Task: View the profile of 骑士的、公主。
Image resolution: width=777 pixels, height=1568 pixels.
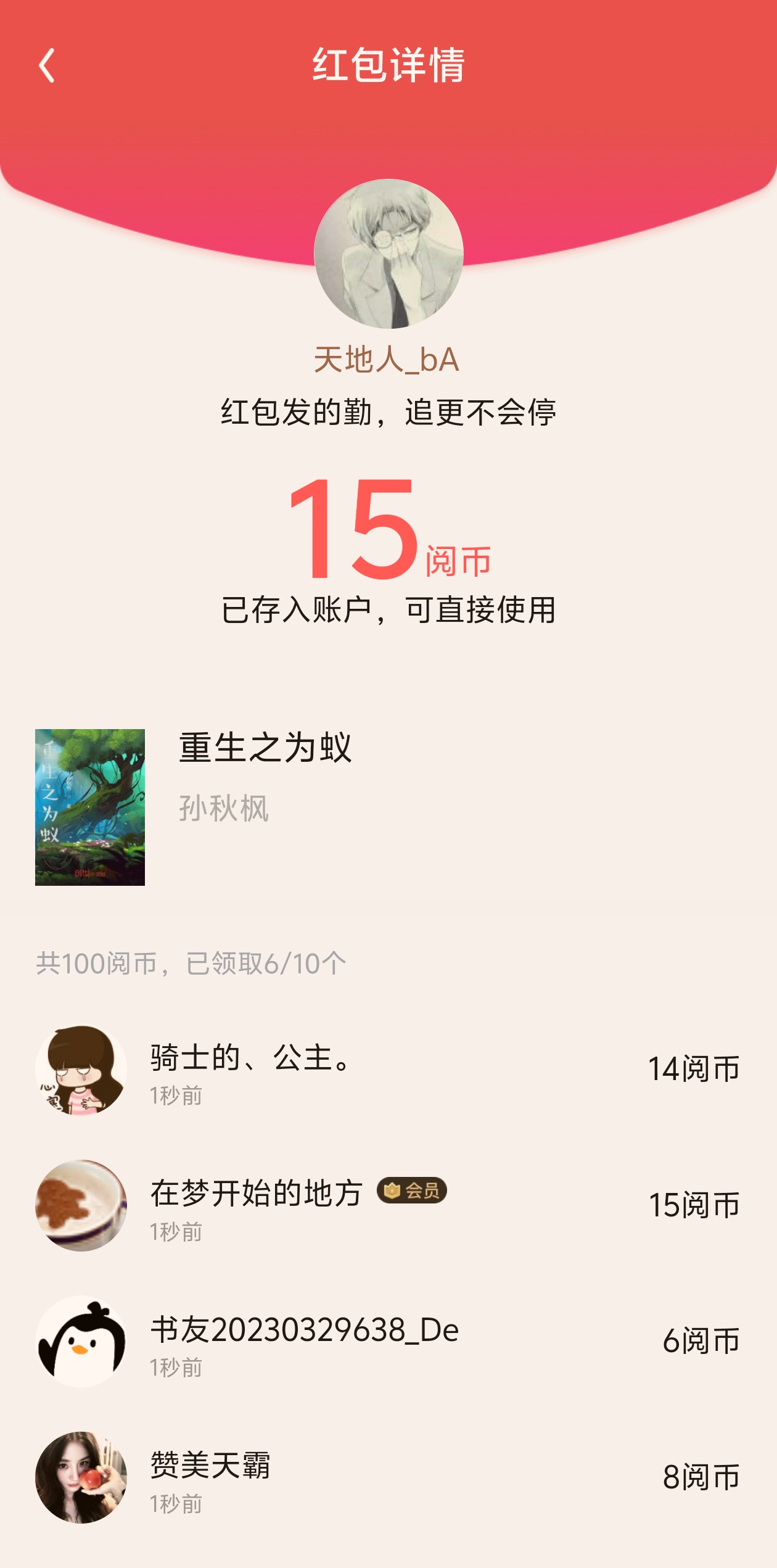Action: point(81,1070)
